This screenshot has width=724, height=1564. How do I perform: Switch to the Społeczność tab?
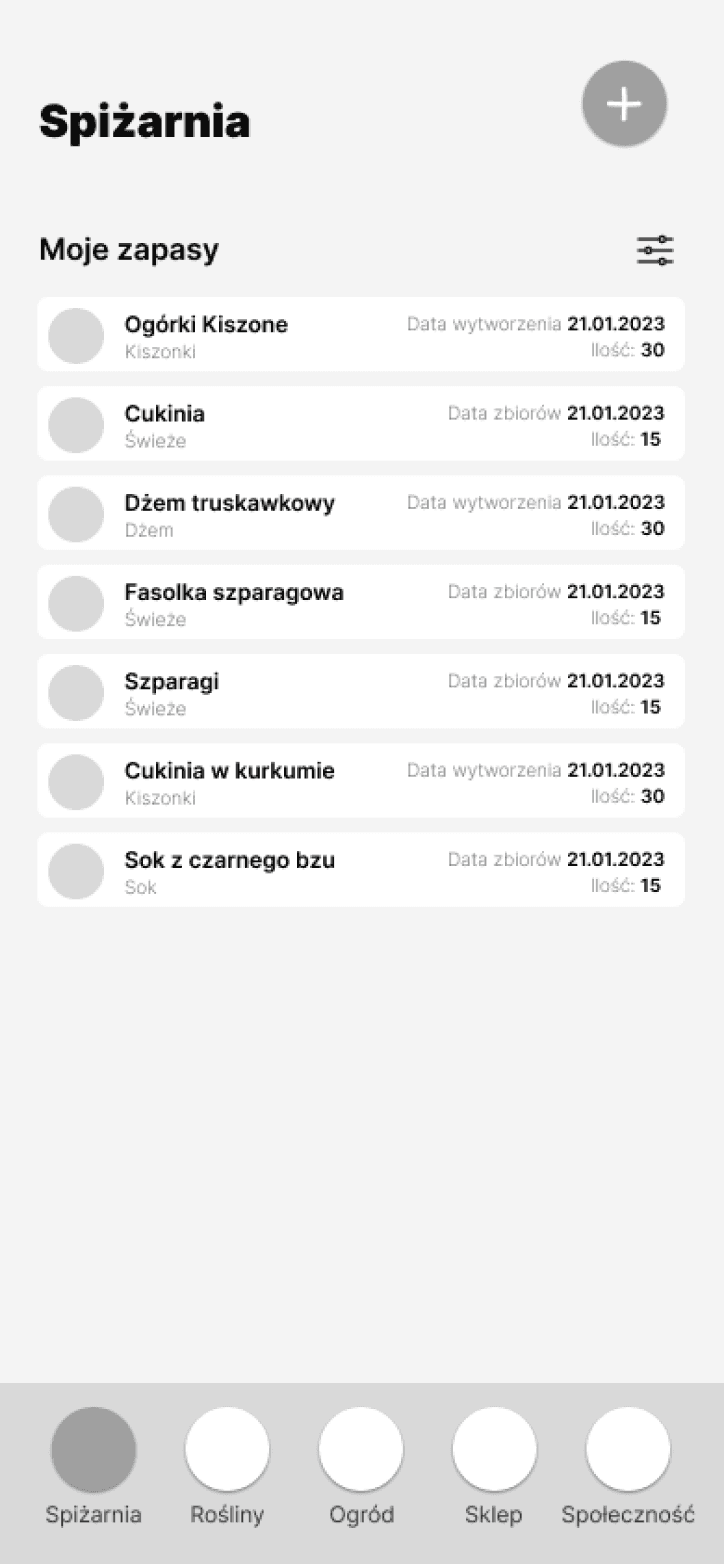coord(628,1467)
